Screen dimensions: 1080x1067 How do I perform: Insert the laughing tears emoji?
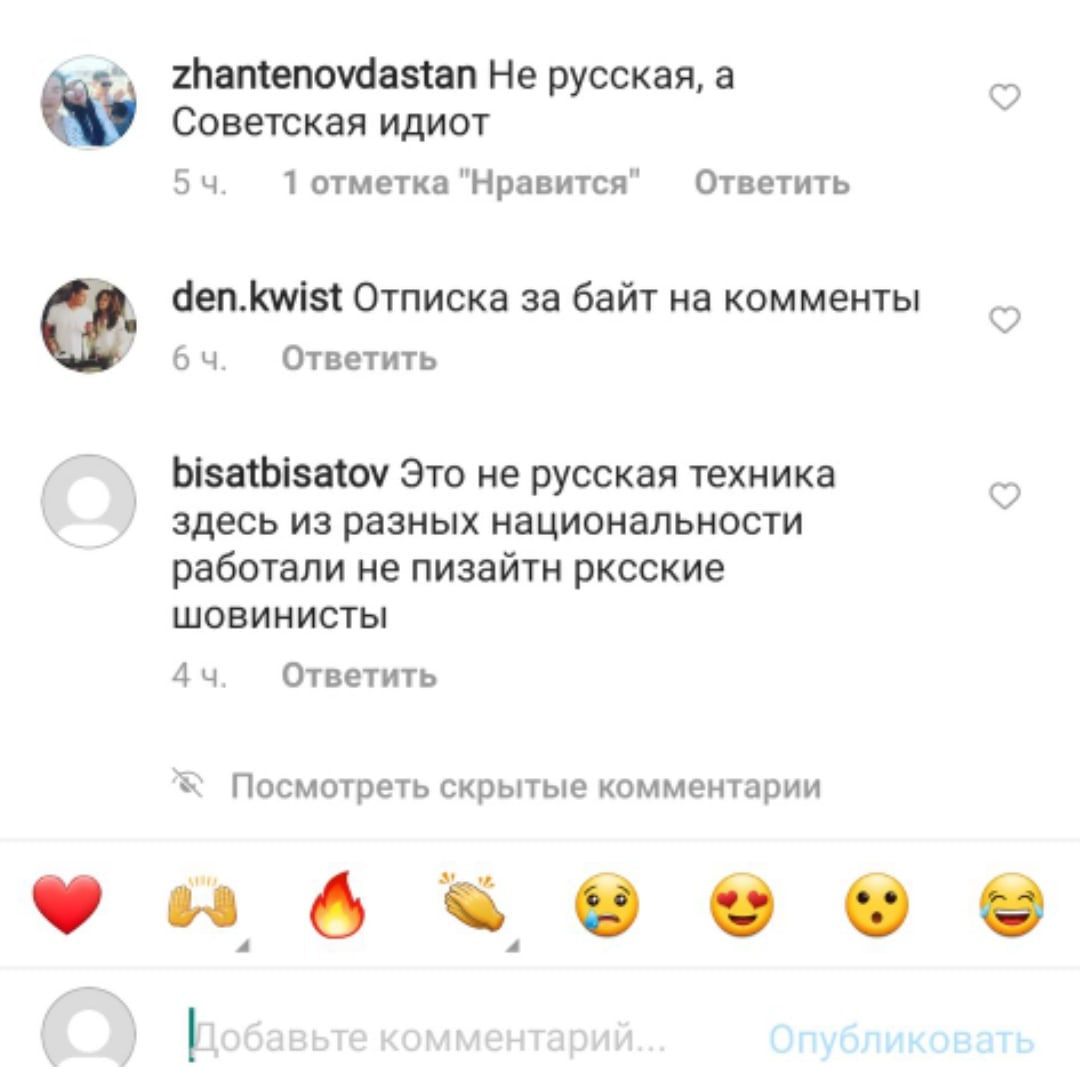tap(1012, 905)
